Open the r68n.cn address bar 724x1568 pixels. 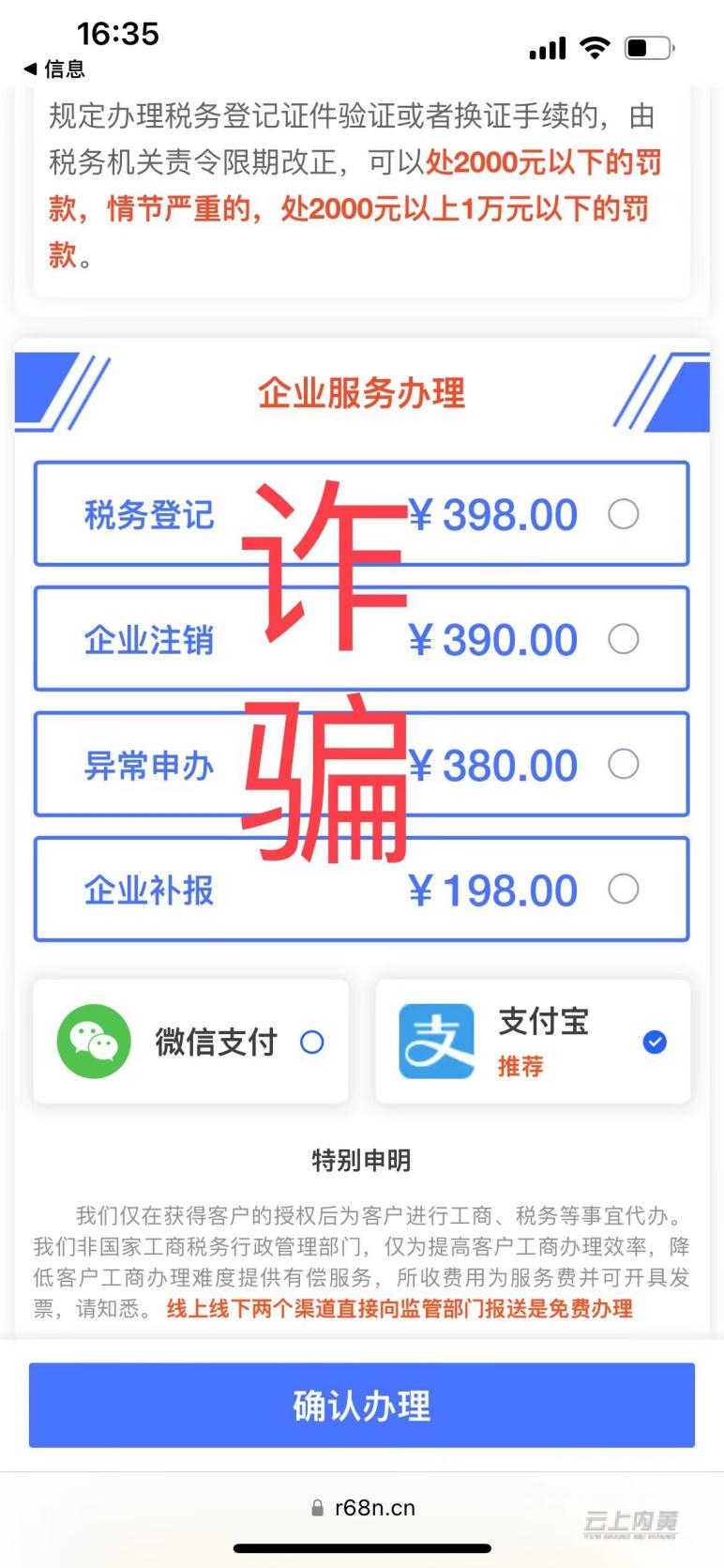pos(363,1508)
